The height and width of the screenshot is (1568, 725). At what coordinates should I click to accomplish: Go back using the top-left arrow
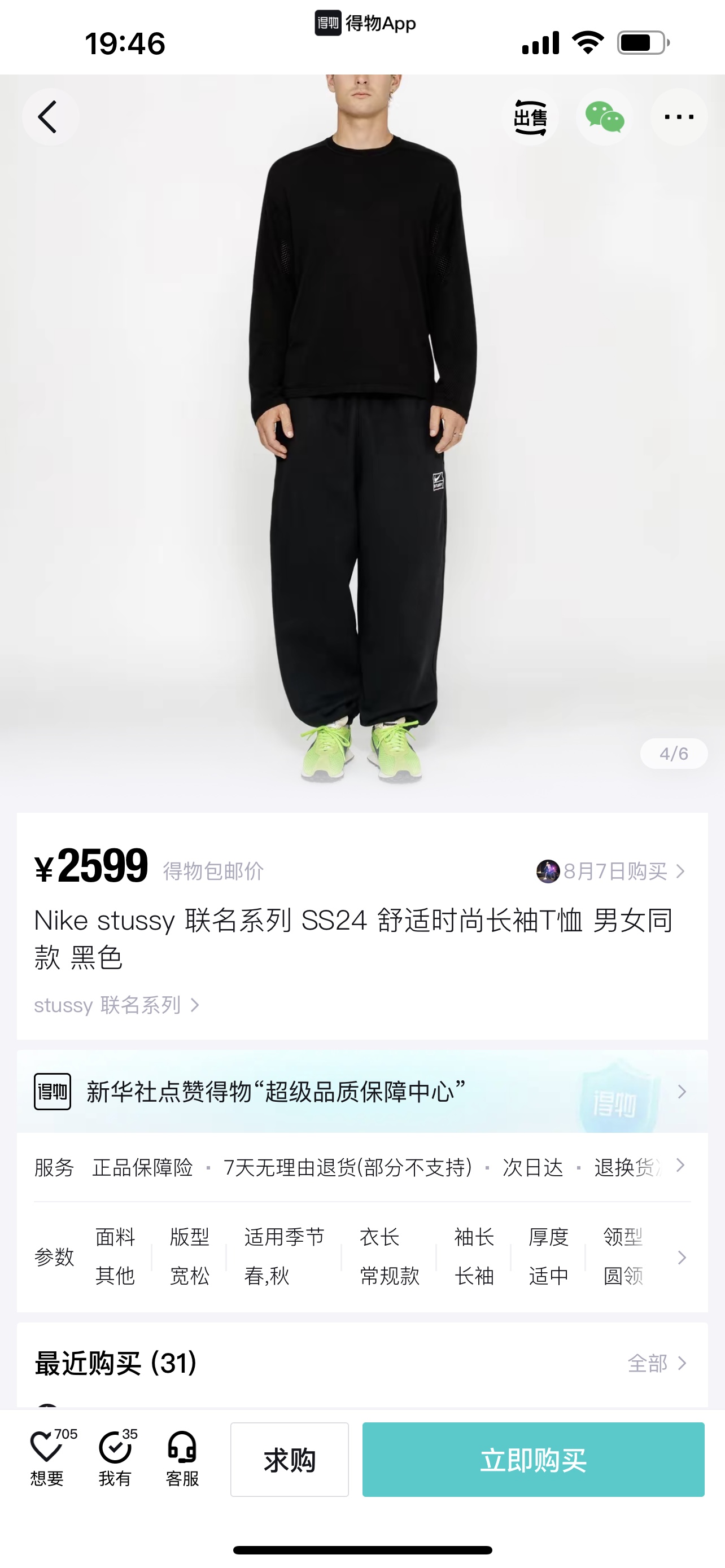[x=50, y=117]
